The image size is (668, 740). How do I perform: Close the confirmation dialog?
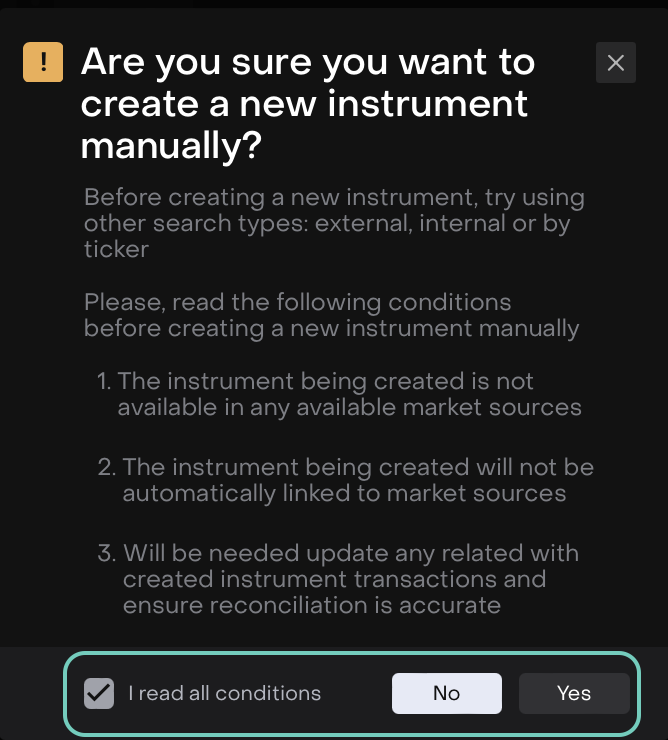[x=615, y=63]
